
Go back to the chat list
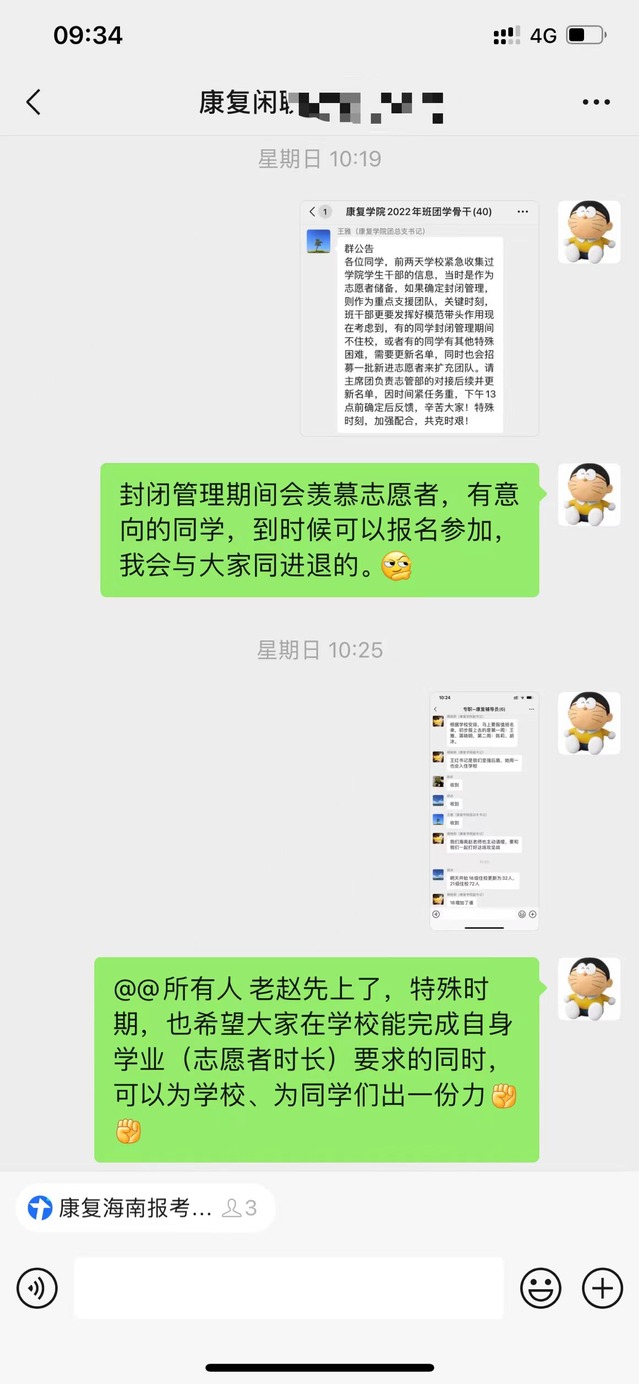click(34, 101)
